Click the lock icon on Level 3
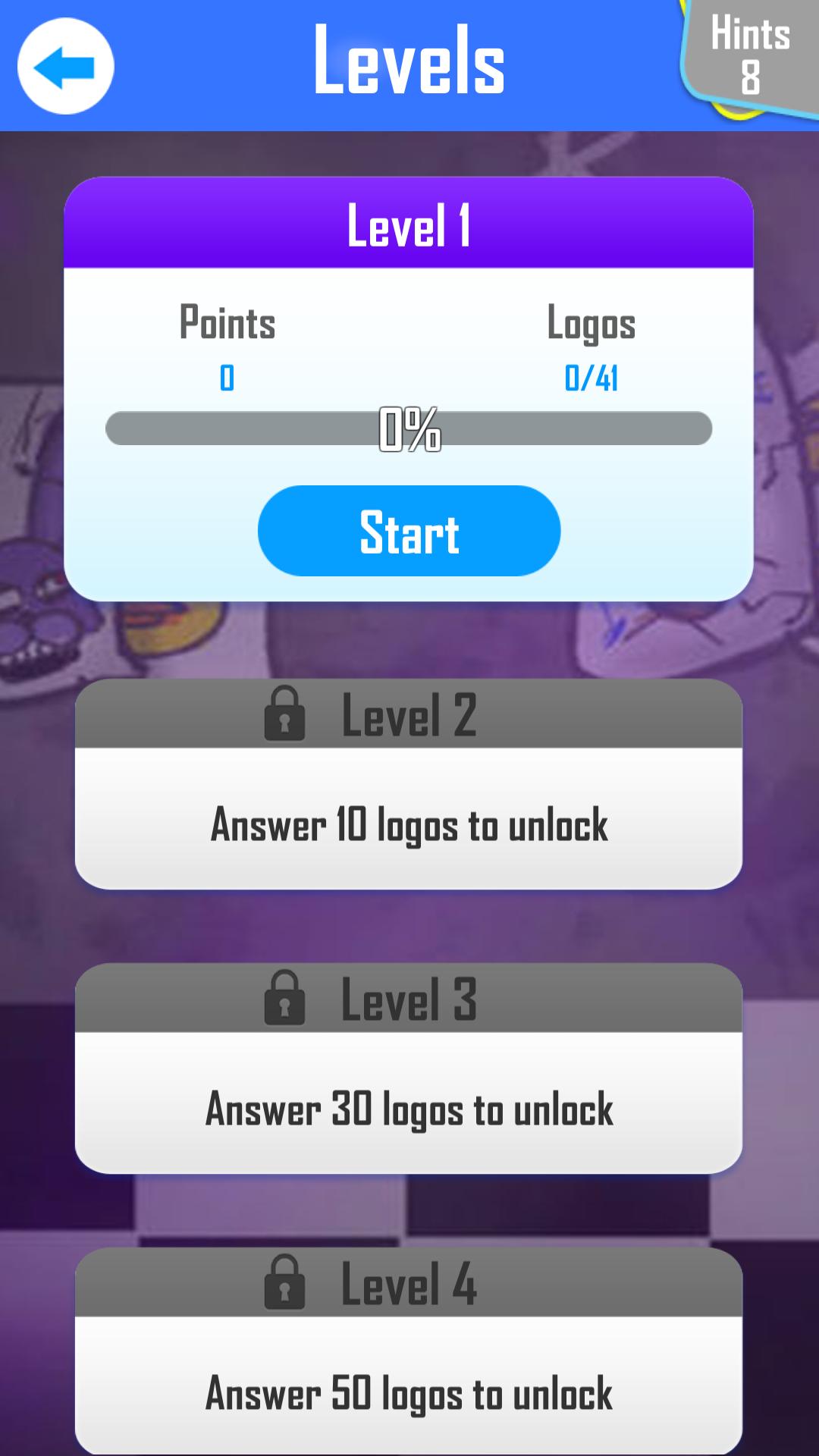Viewport: 819px width, 1456px height. 284,1001
